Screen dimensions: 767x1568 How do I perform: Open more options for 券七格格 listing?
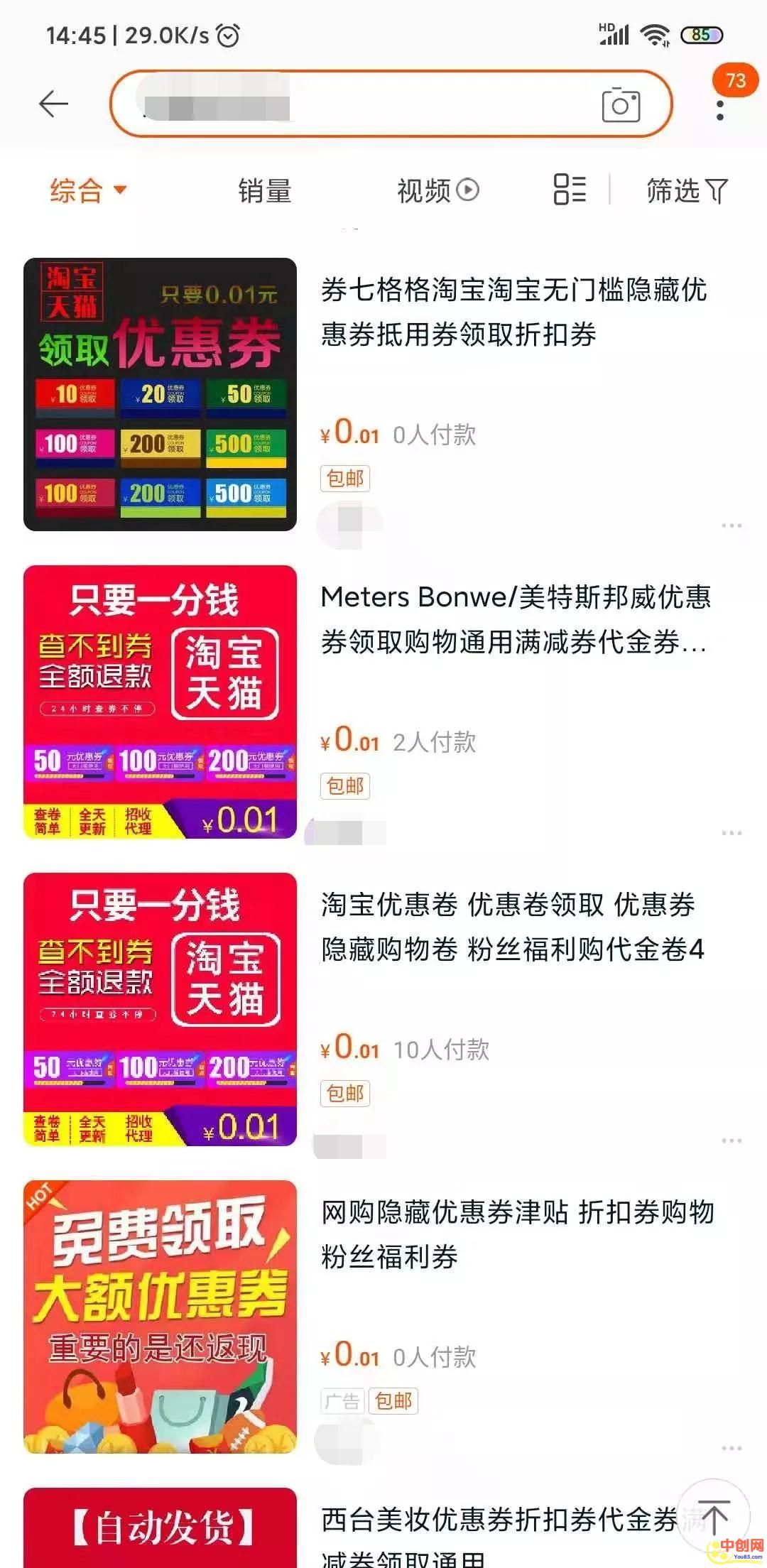click(x=731, y=526)
